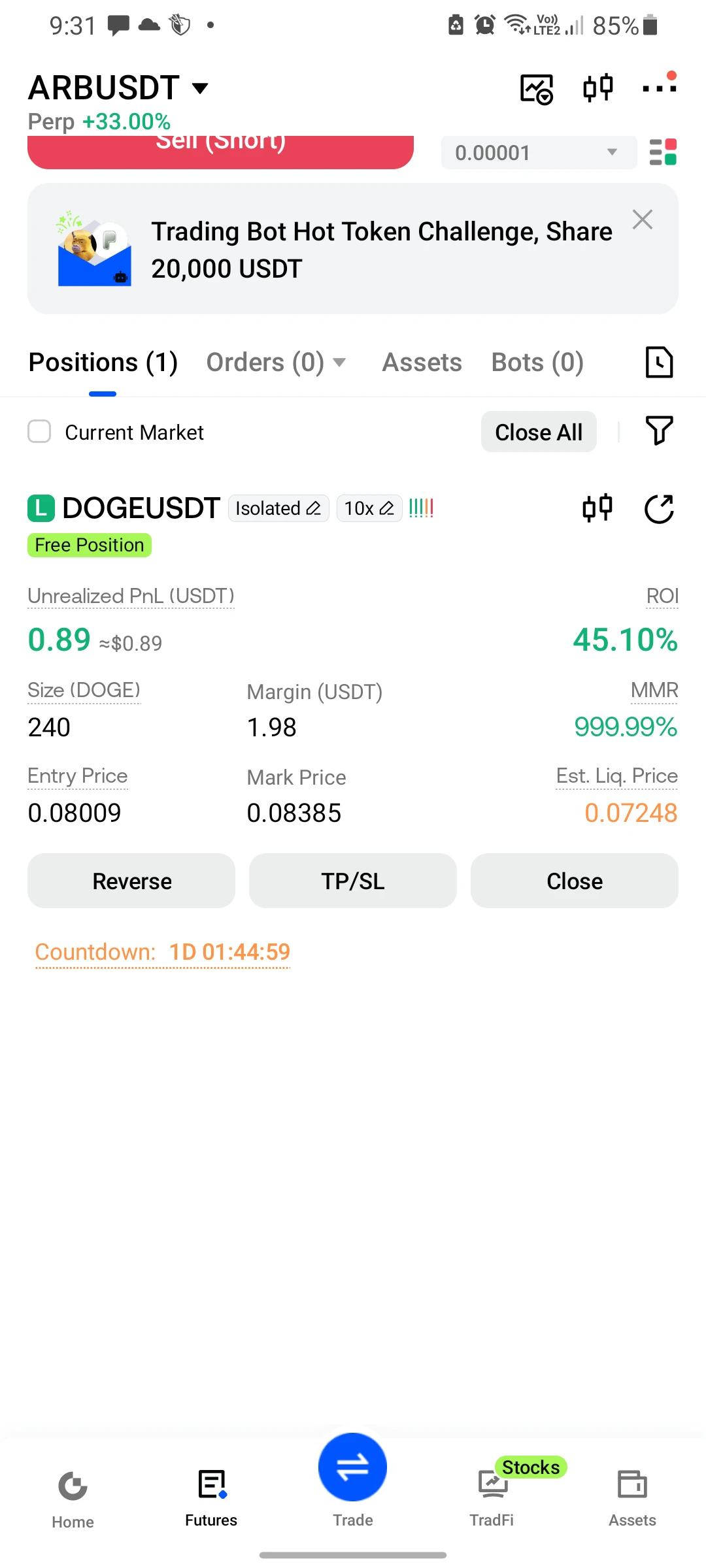Open the ARBUSDT pair selector dropdown
706x1568 pixels.
tap(118, 88)
